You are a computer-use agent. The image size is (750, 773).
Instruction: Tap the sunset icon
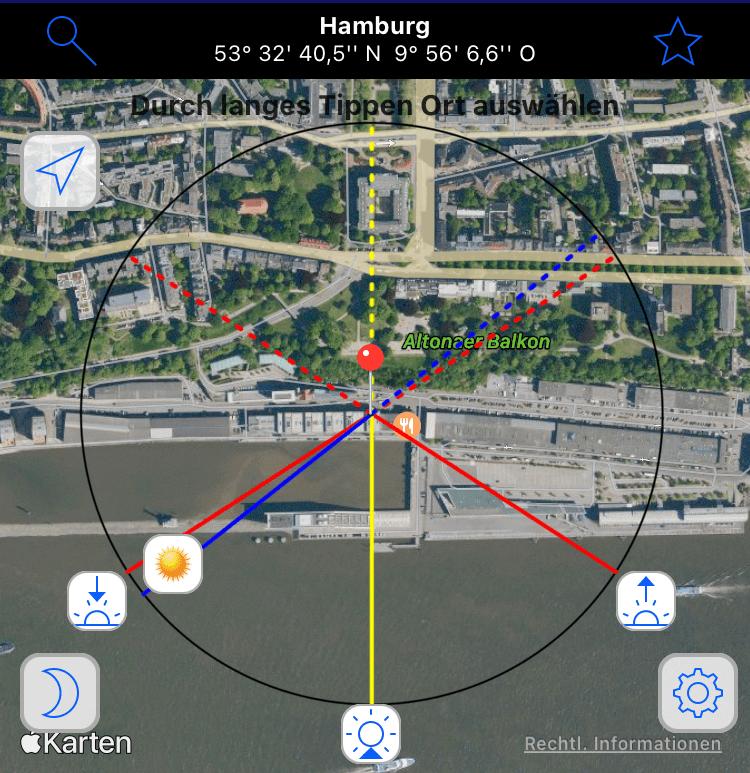(97, 601)
